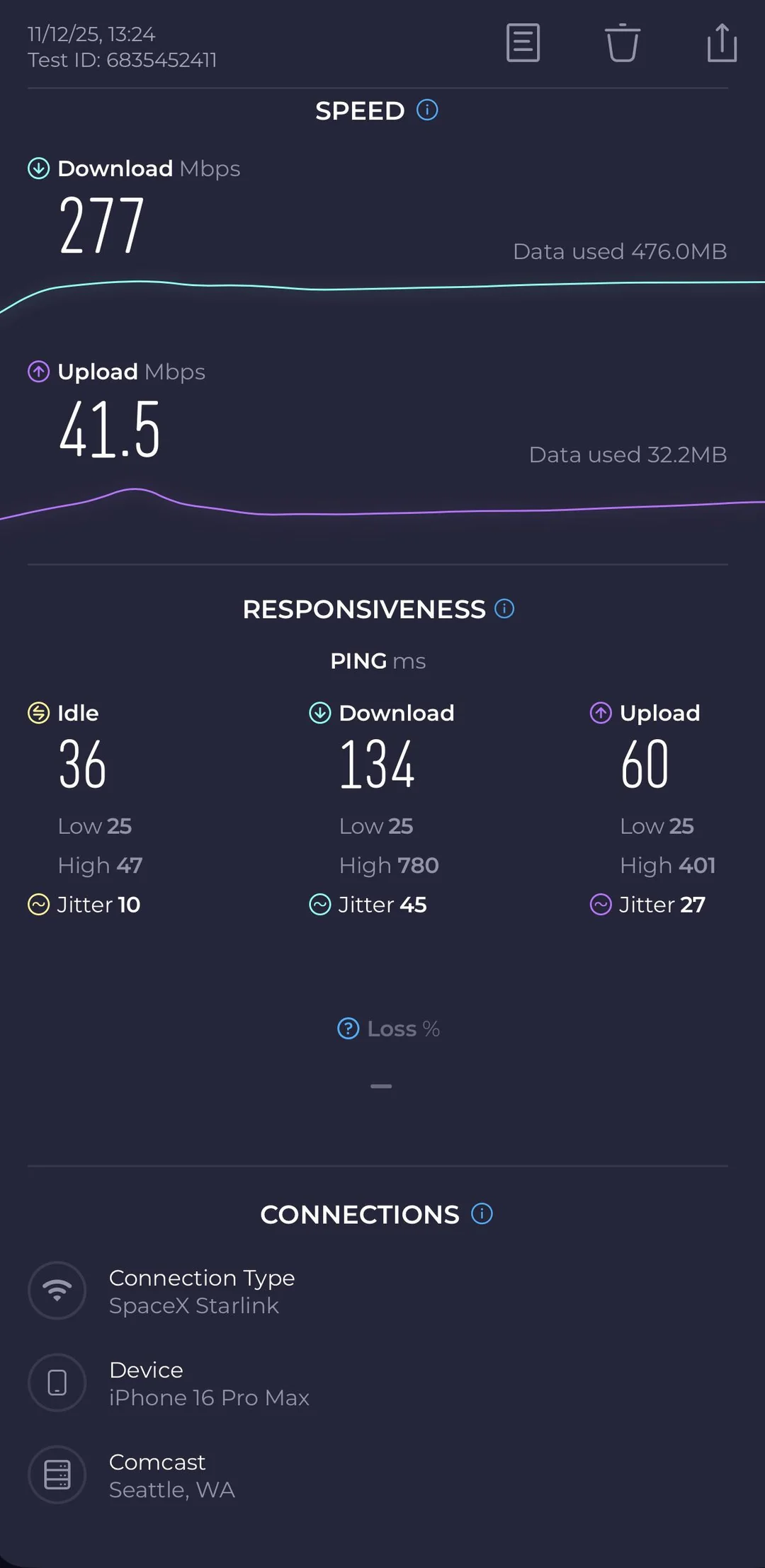
Task: View info for the CONNECTIONS section
Action: [x=482, y=1214]
